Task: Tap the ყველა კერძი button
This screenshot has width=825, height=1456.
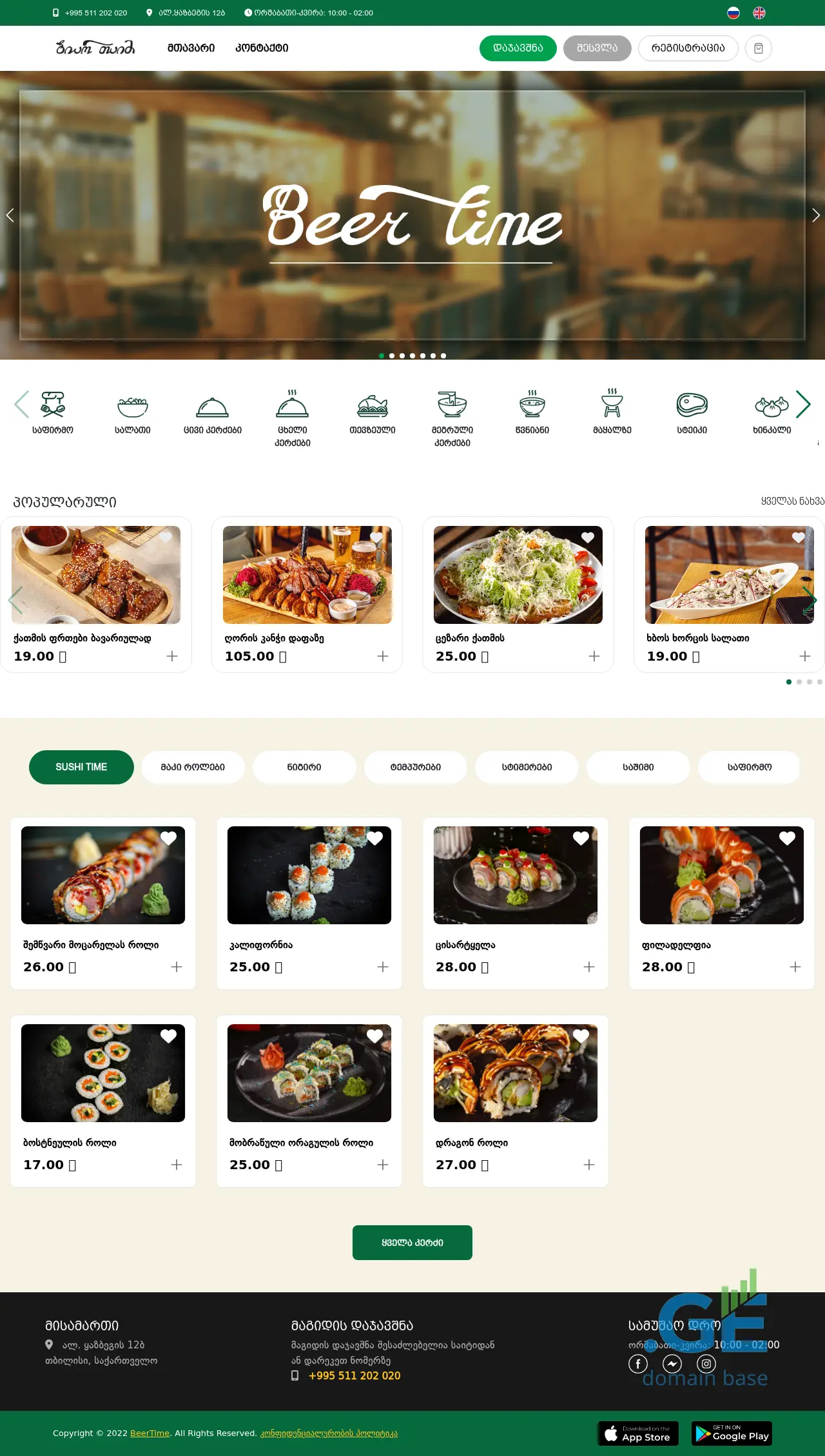Action: 412,1243
